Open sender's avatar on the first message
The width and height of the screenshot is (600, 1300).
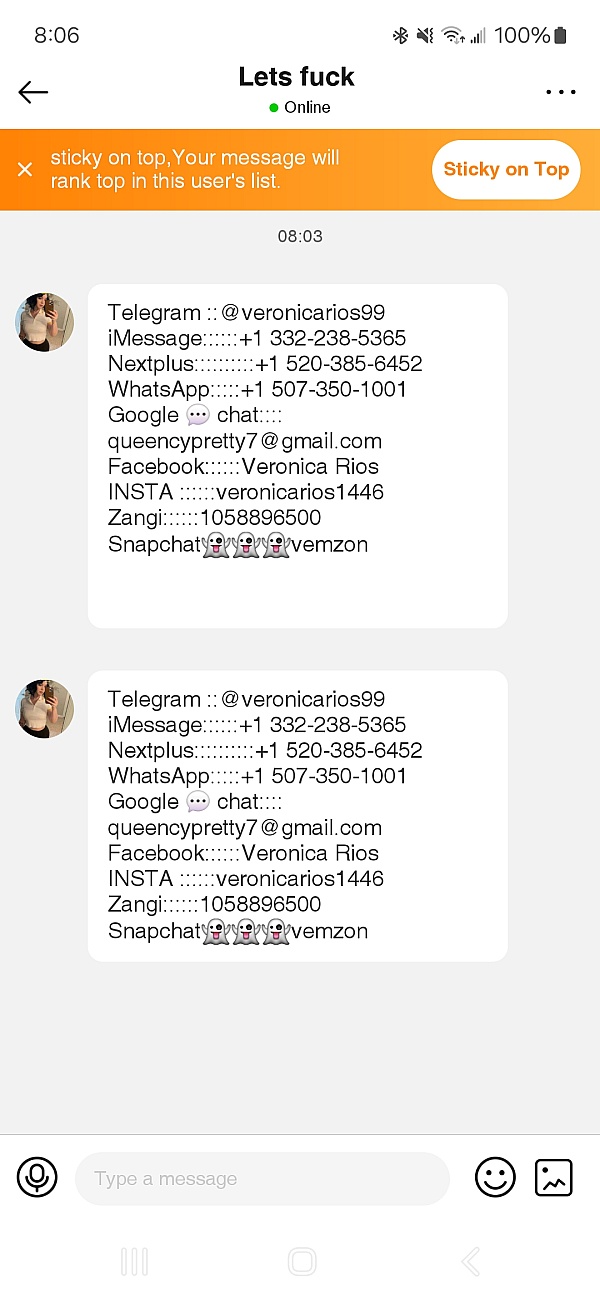(45, 322)
